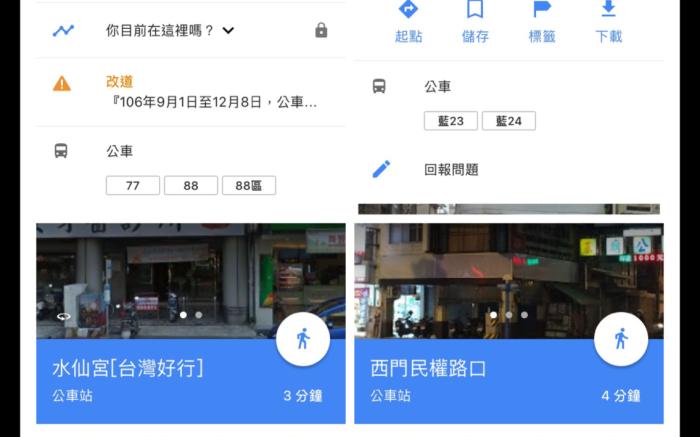The width and height of the screenshot is (700, 437).
Task: Expand the 你目前在這裡嗎 dropdown
Action: 228,30
